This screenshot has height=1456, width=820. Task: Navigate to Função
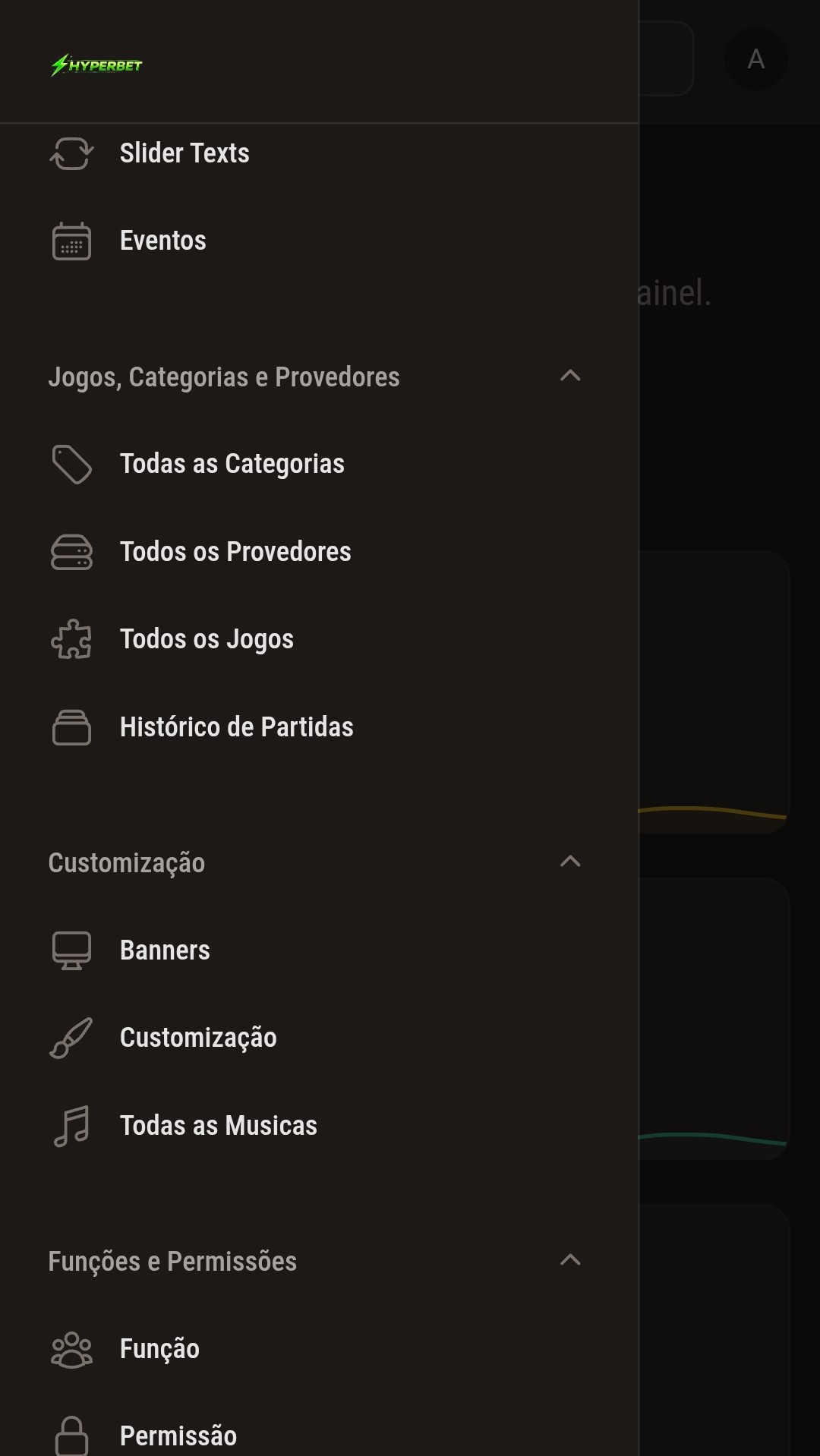coord(159,1349)
